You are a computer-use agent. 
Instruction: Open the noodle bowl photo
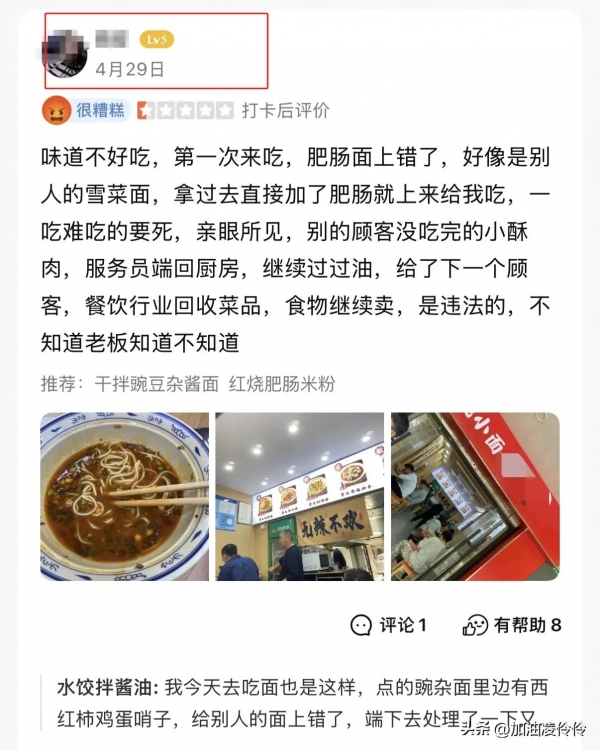pyautogui.click(x=124, y=496)
